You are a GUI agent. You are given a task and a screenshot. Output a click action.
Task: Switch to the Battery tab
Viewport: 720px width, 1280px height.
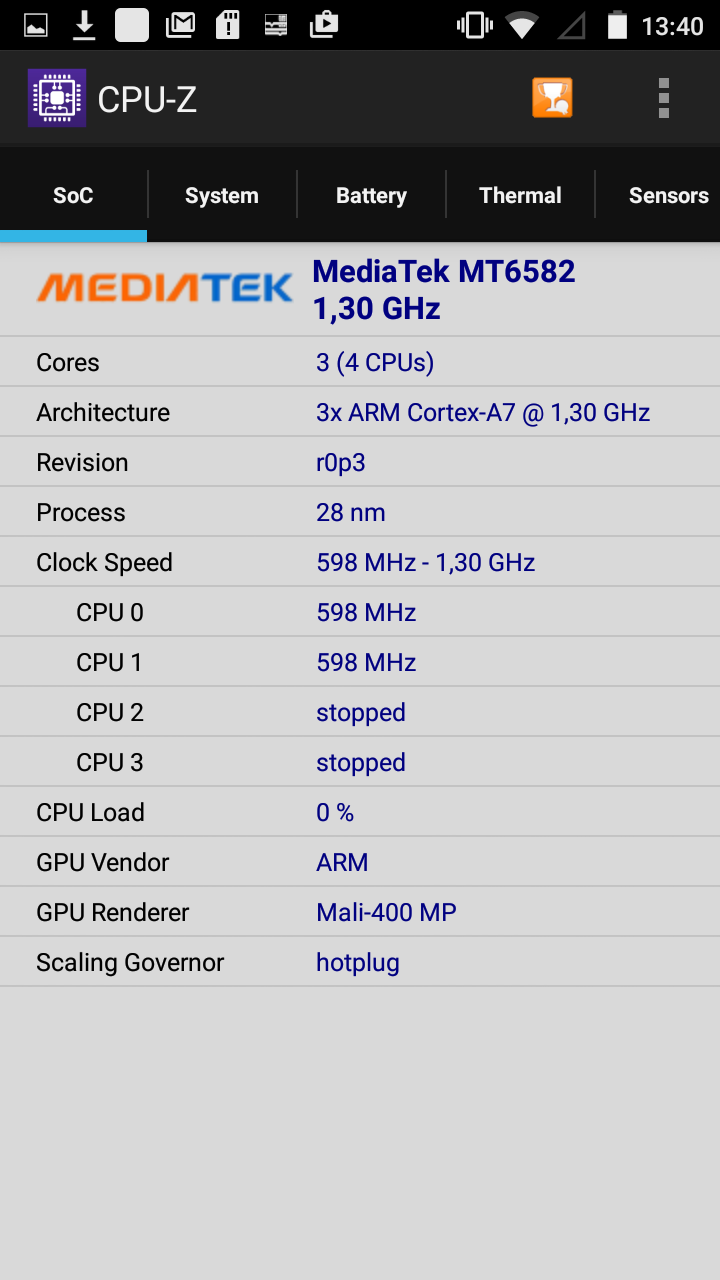click(x=371, y=195)
